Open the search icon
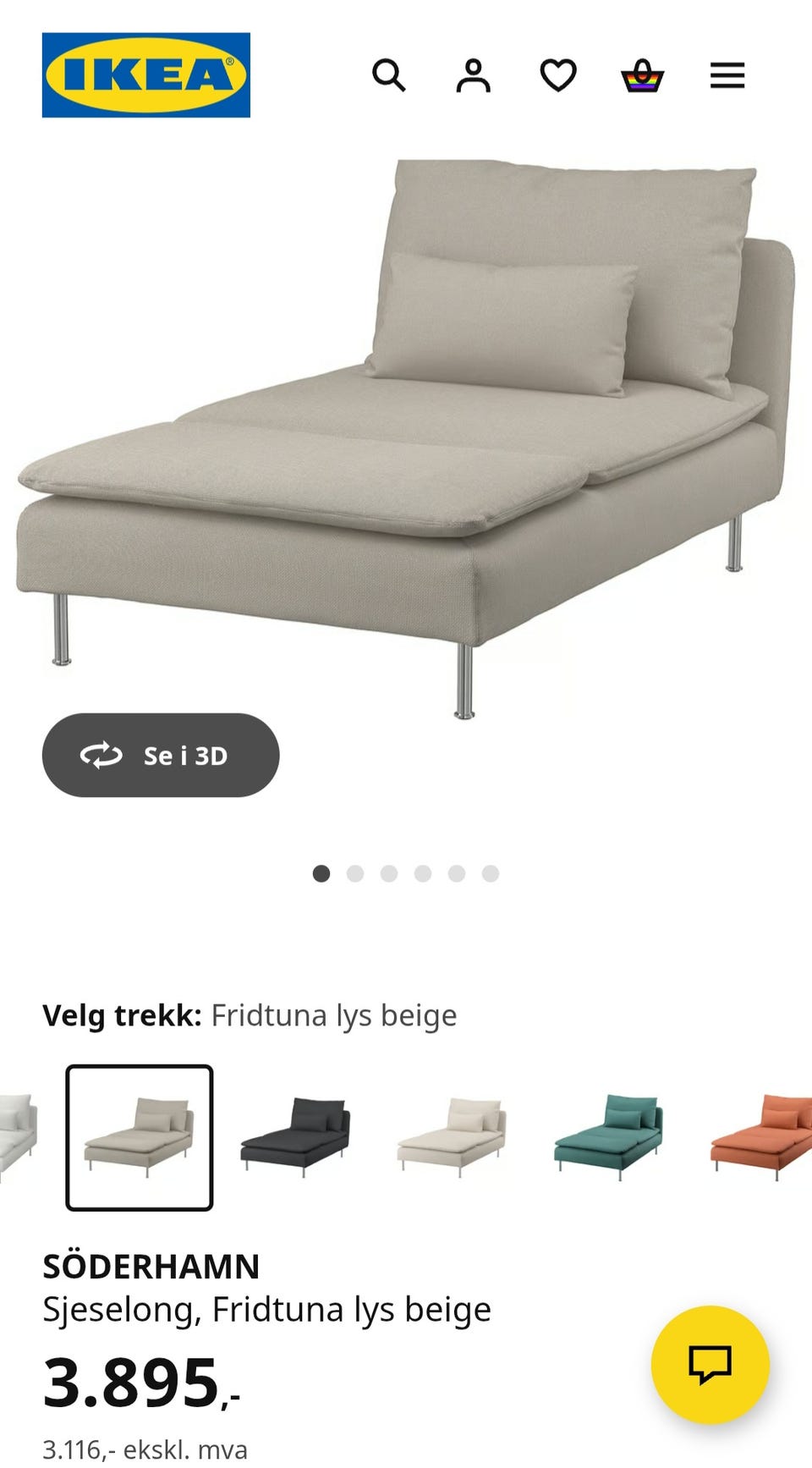 pyautogui.click(x=389, y=75)
